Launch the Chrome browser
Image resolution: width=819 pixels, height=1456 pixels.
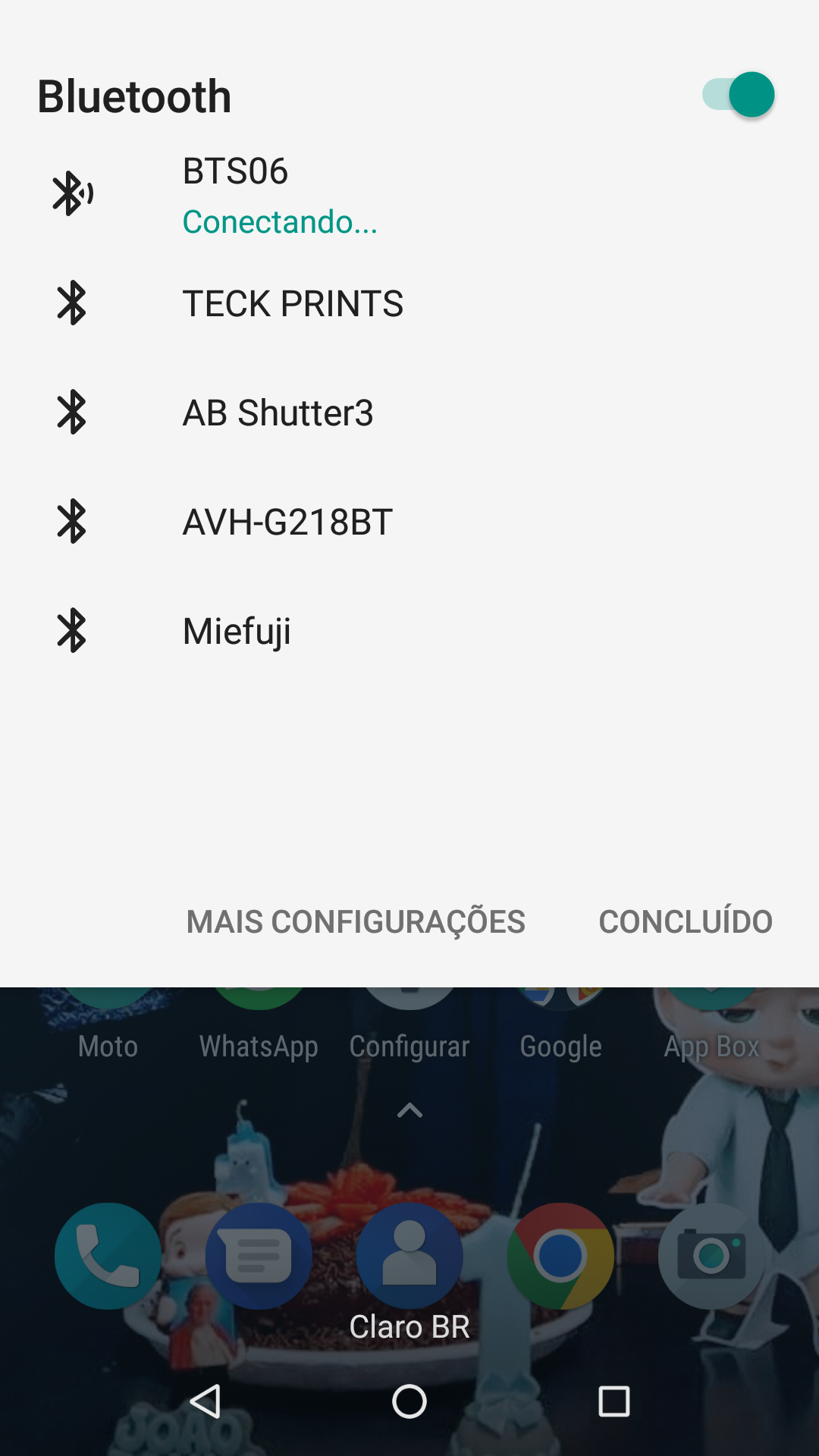click(x=561, y=1257)
